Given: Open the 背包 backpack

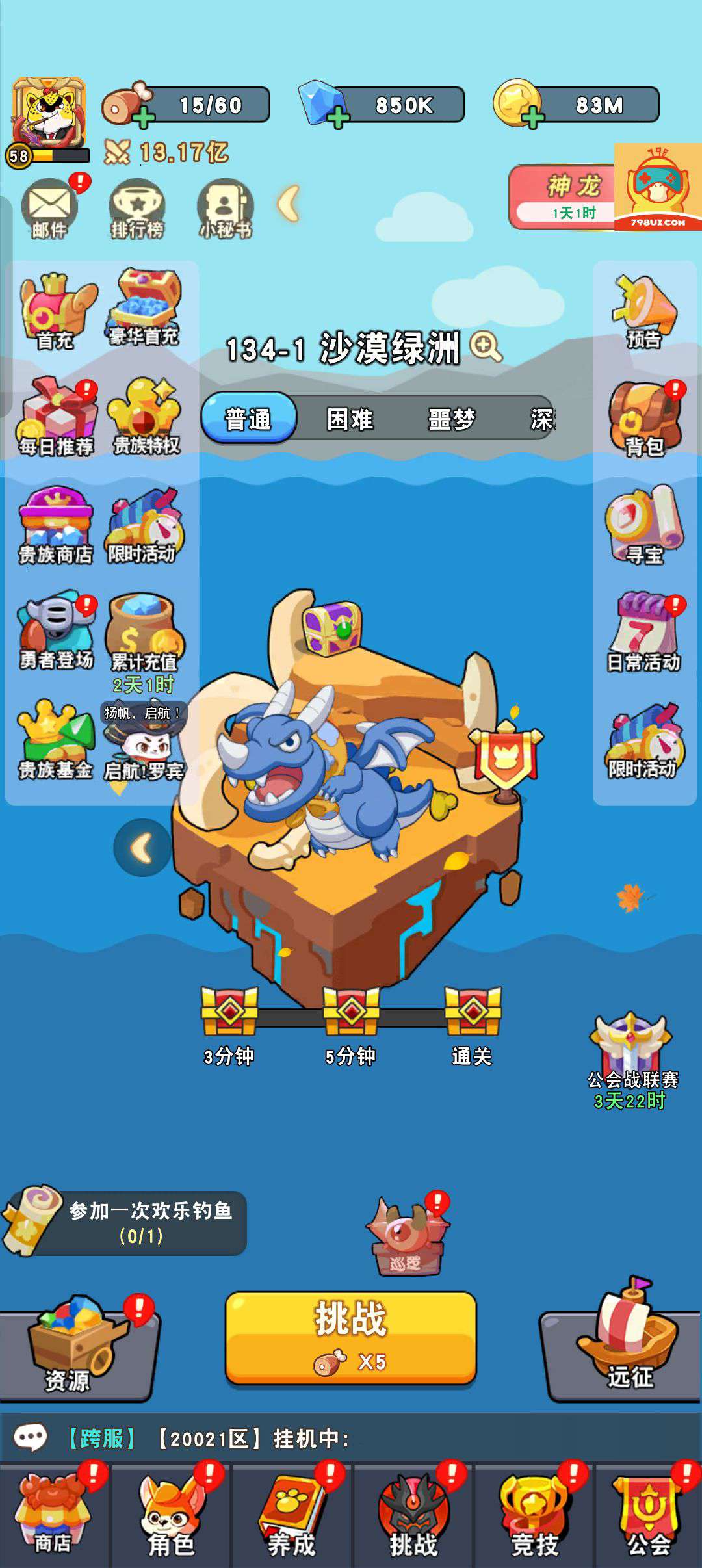Looking at the screenshot, I should coord(644,419).
